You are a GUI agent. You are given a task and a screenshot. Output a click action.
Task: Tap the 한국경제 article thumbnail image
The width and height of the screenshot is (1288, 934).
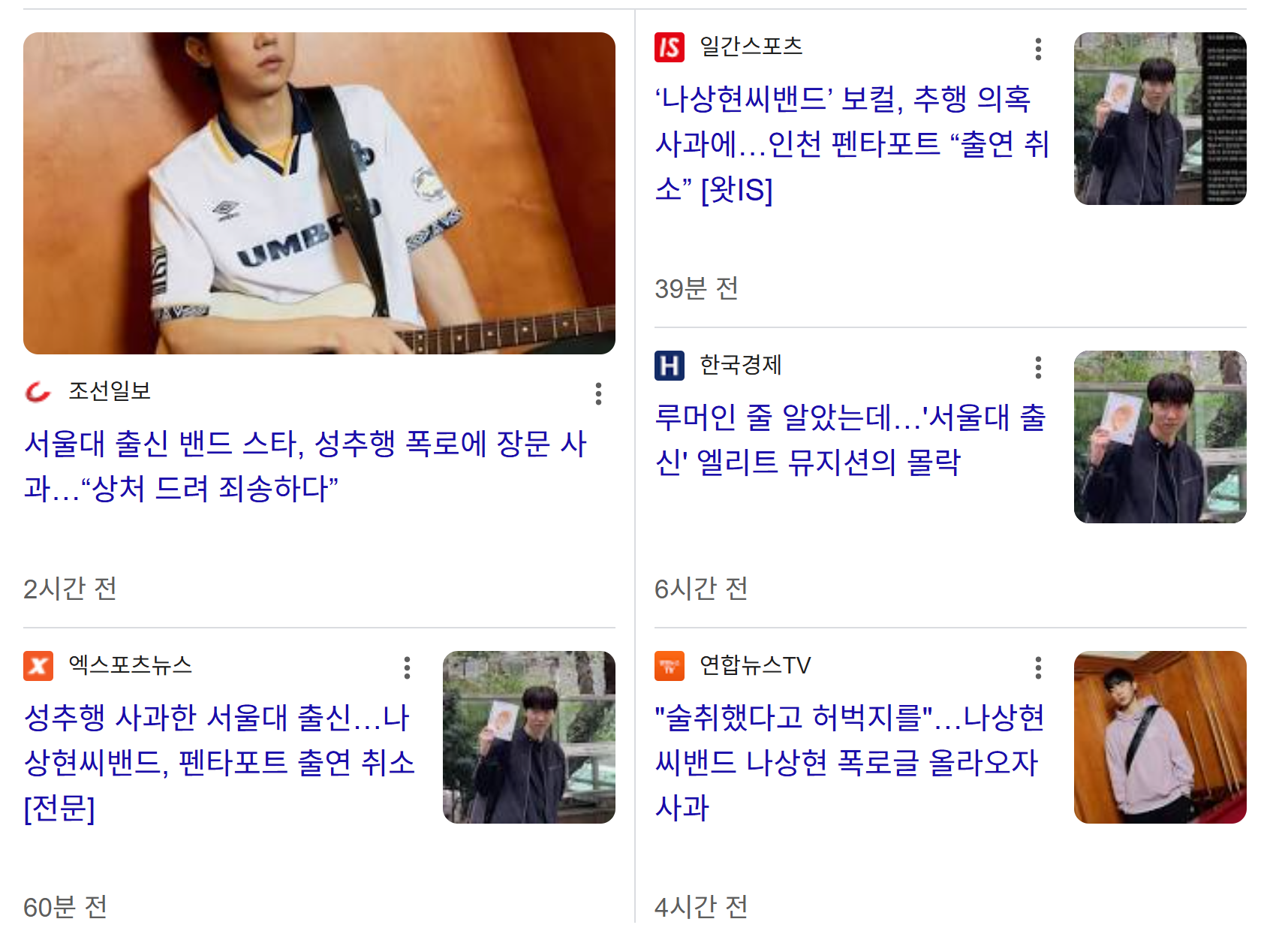1160,436
